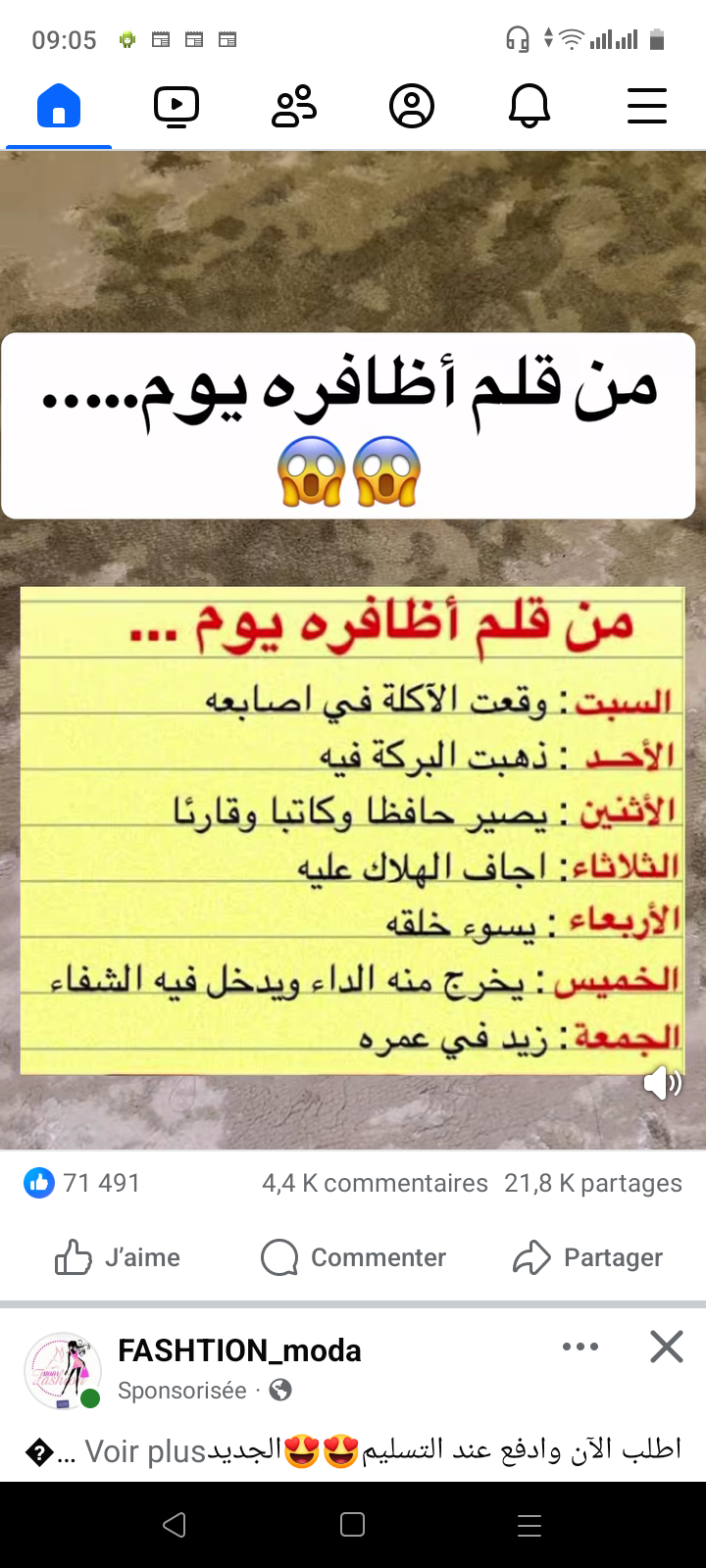Switch to the Home feed tab
The width and height of the screenshot is (706, 1568).
click(59, 106)
